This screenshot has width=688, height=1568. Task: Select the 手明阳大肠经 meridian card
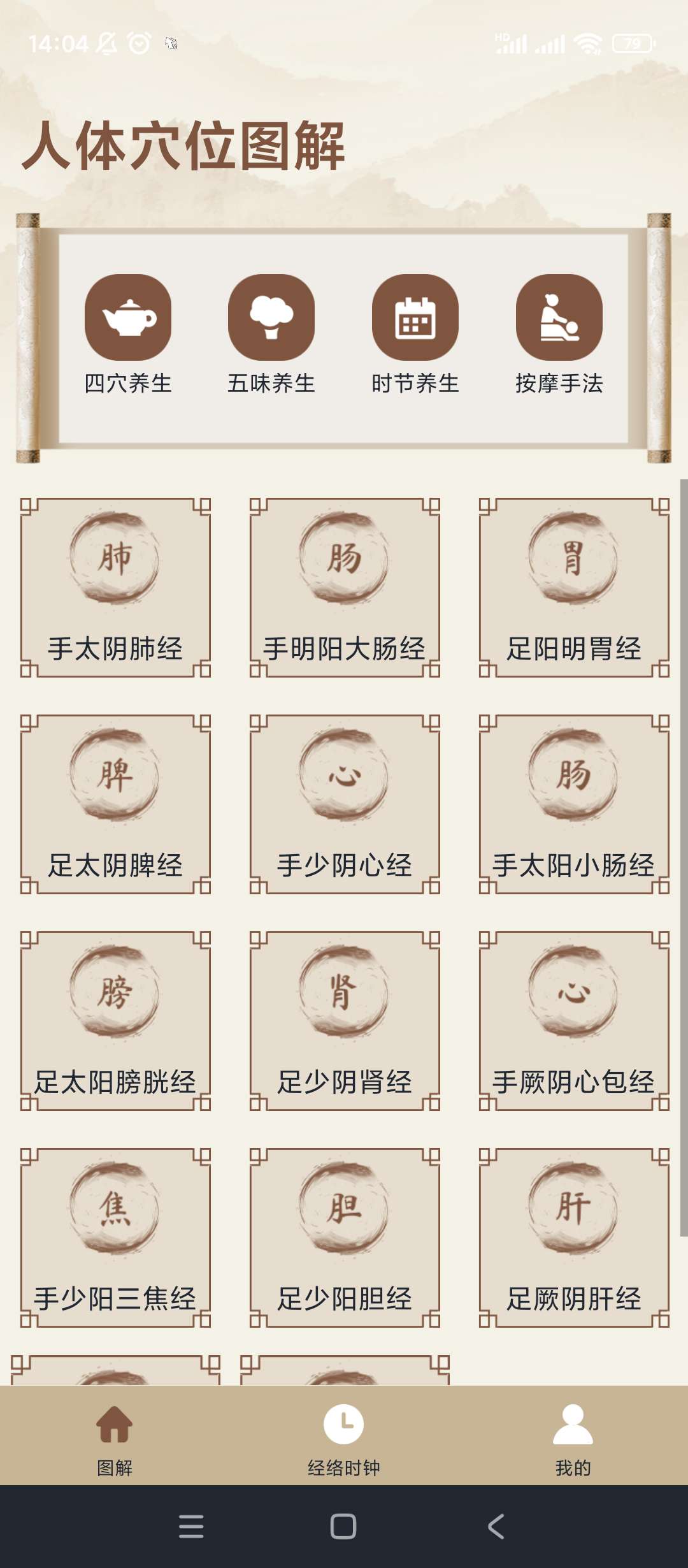pos(345,587)
